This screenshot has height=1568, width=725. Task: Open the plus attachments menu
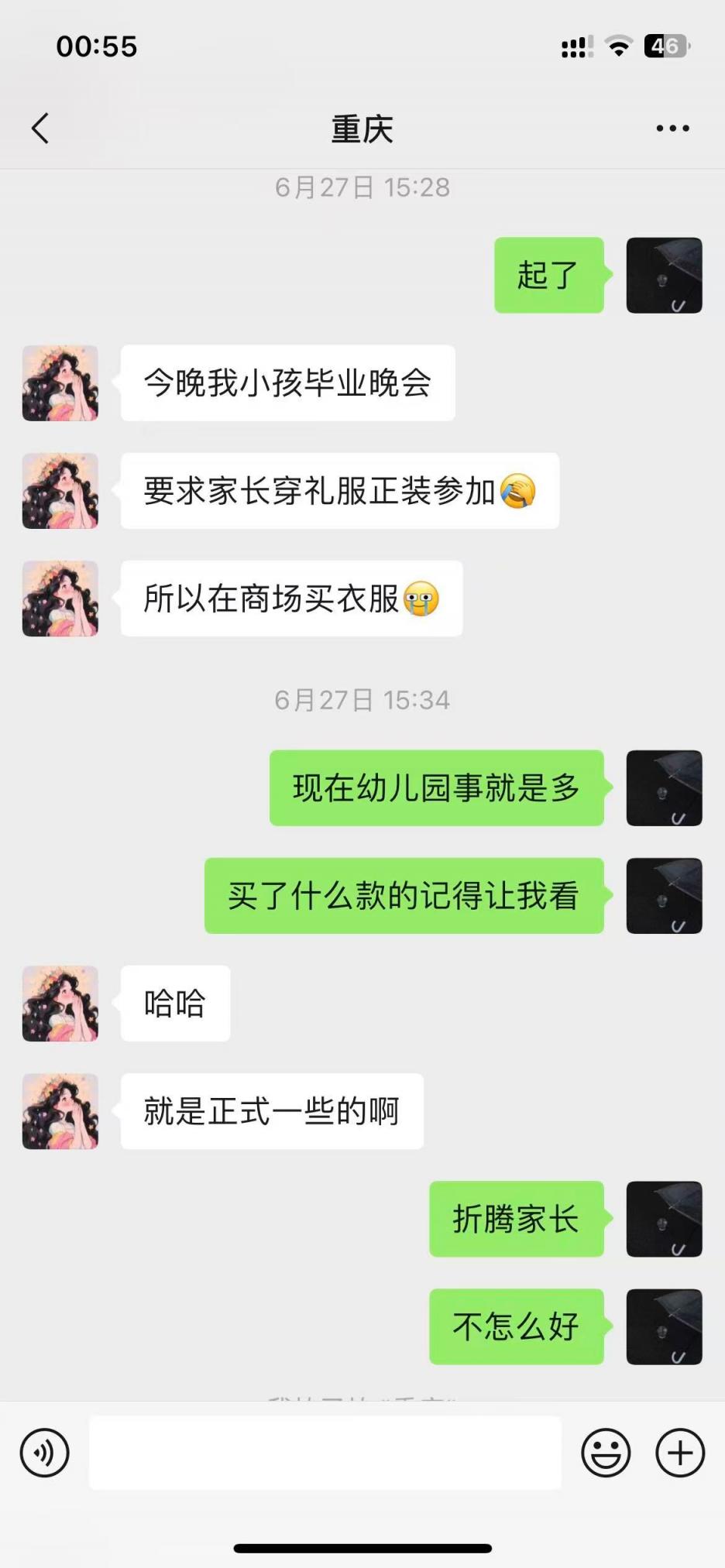pyautogui.click(x=680, y=1453)
